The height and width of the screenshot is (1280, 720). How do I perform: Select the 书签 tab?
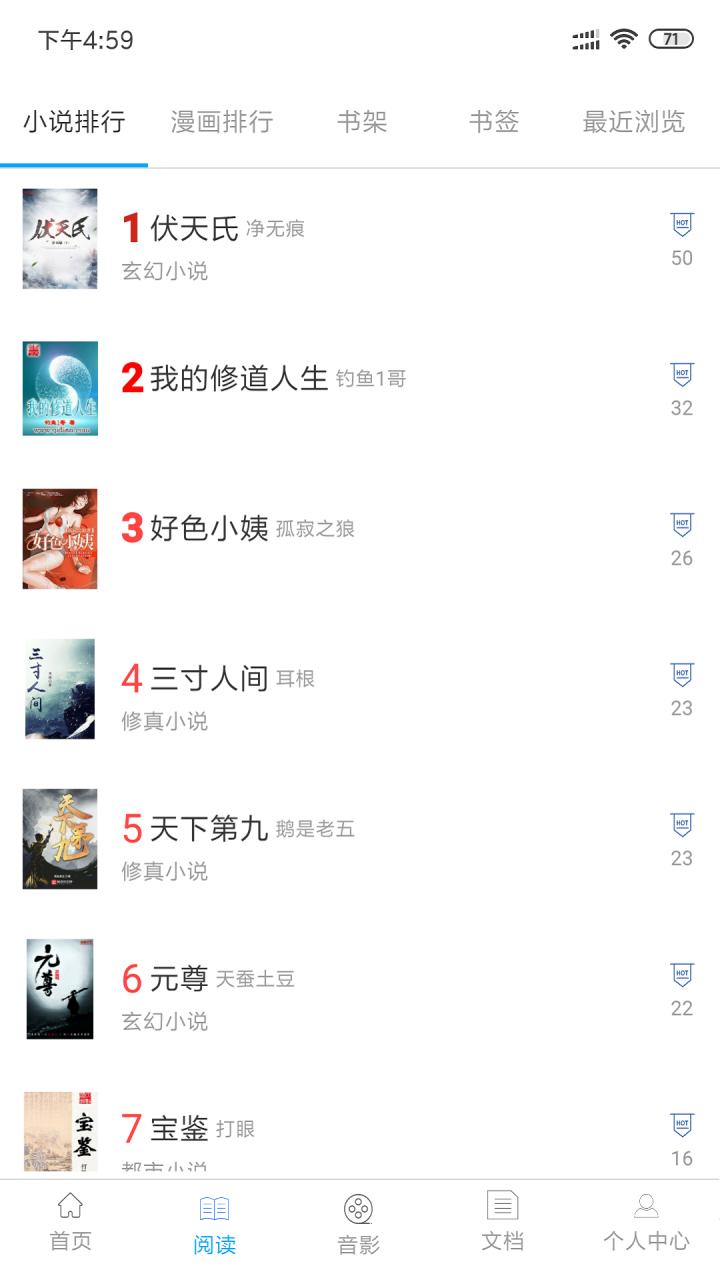point(494,122)
